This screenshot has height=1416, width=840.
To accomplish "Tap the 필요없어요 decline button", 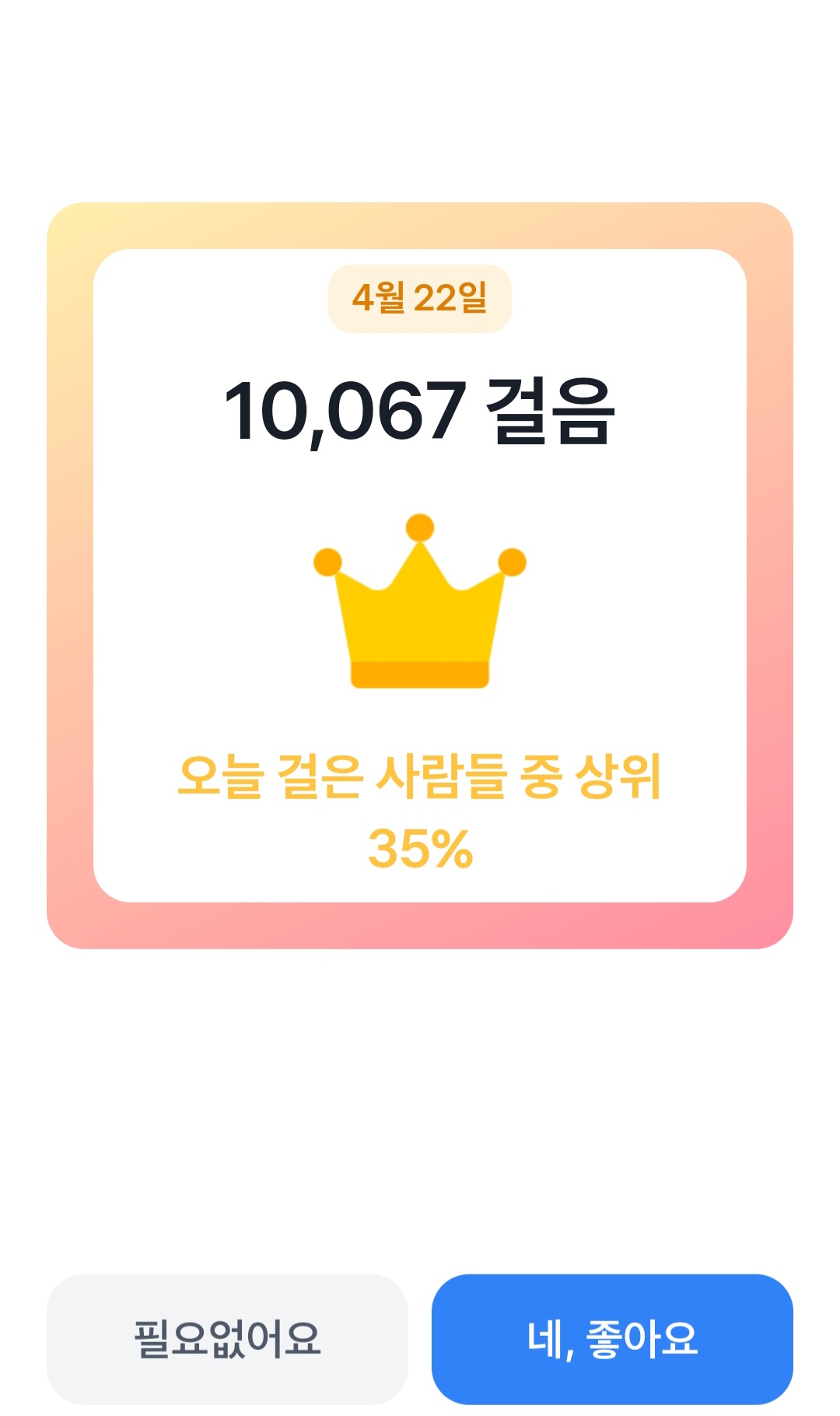I will click(227, 1338).
